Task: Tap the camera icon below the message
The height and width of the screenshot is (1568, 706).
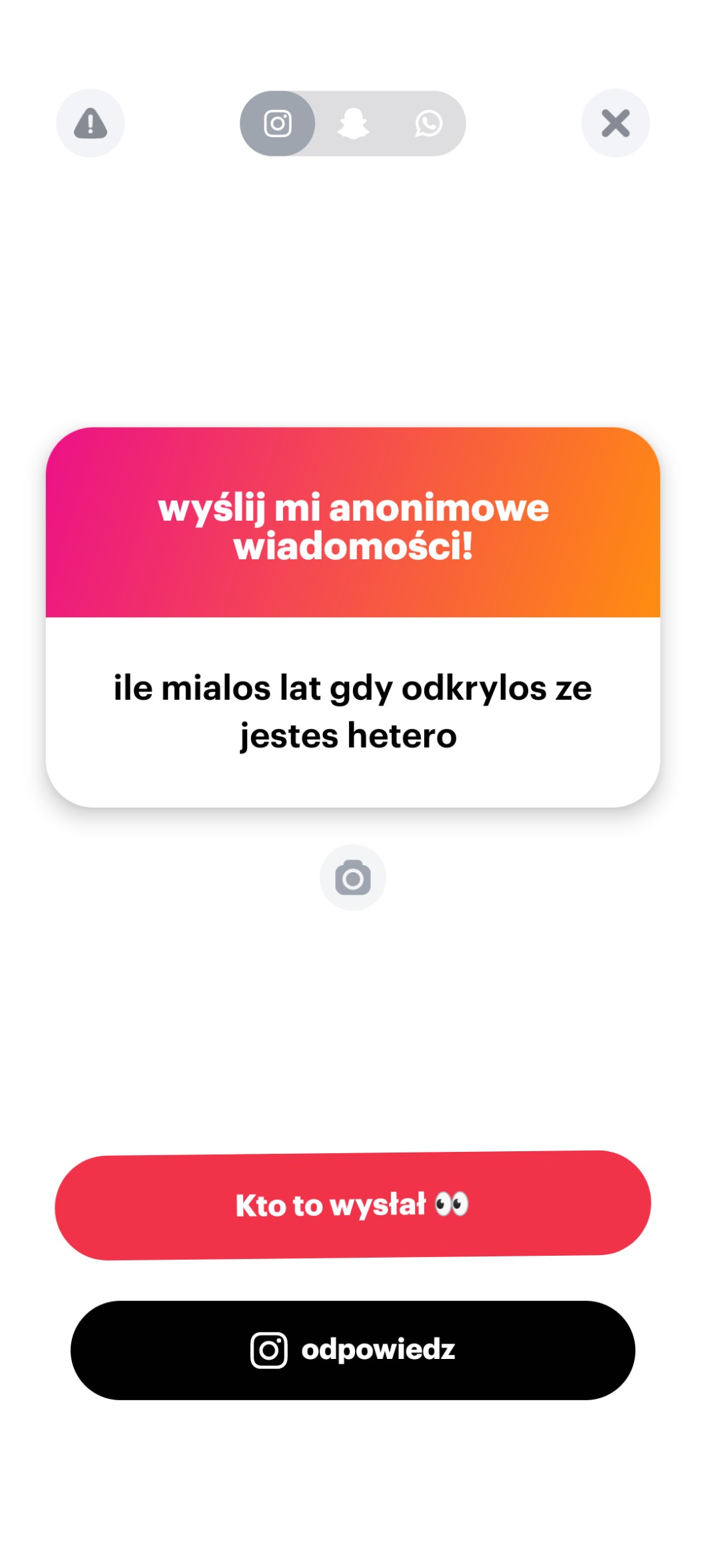Action: pyautogui.click(x=353, y=878)
